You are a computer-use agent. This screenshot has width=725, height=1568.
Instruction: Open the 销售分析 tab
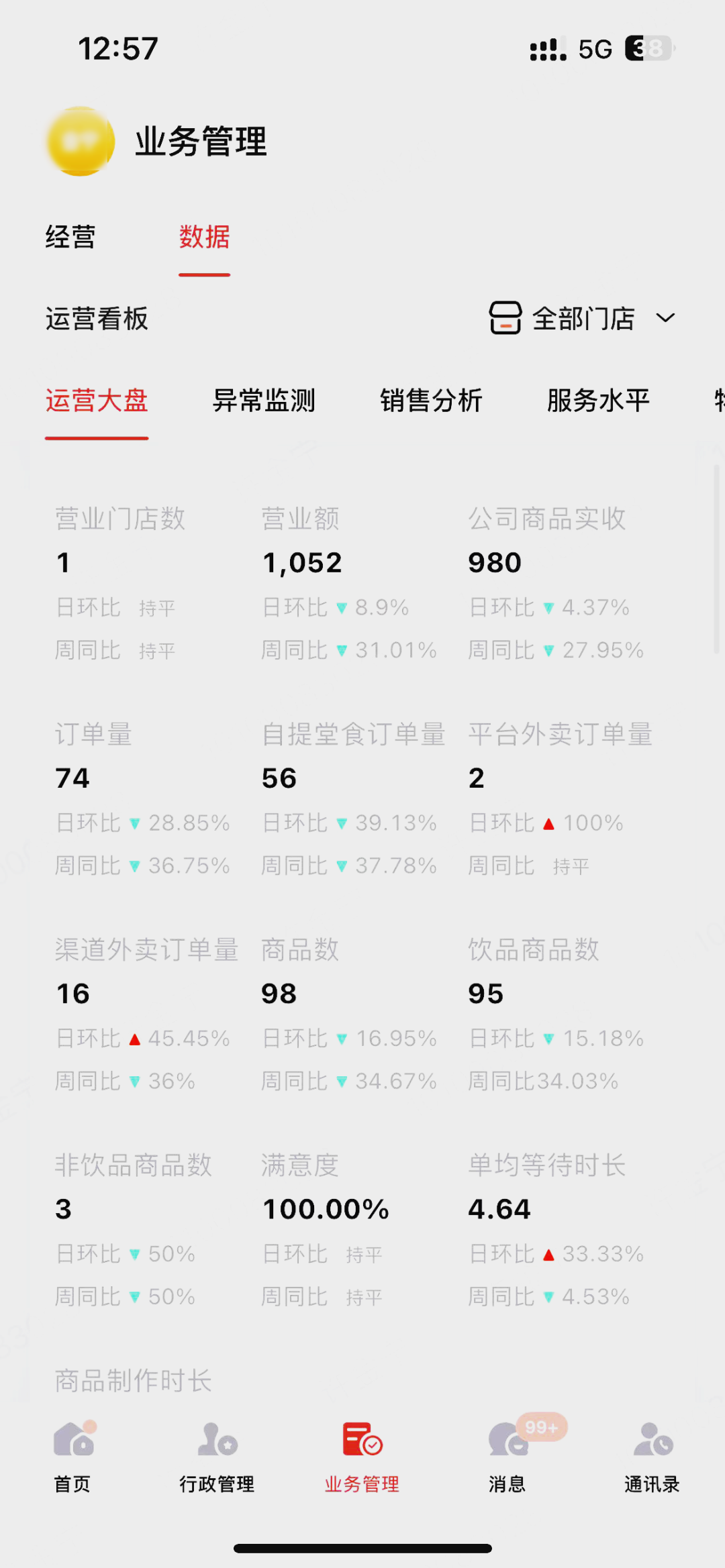pyautogui.click(x=431, y=401)
